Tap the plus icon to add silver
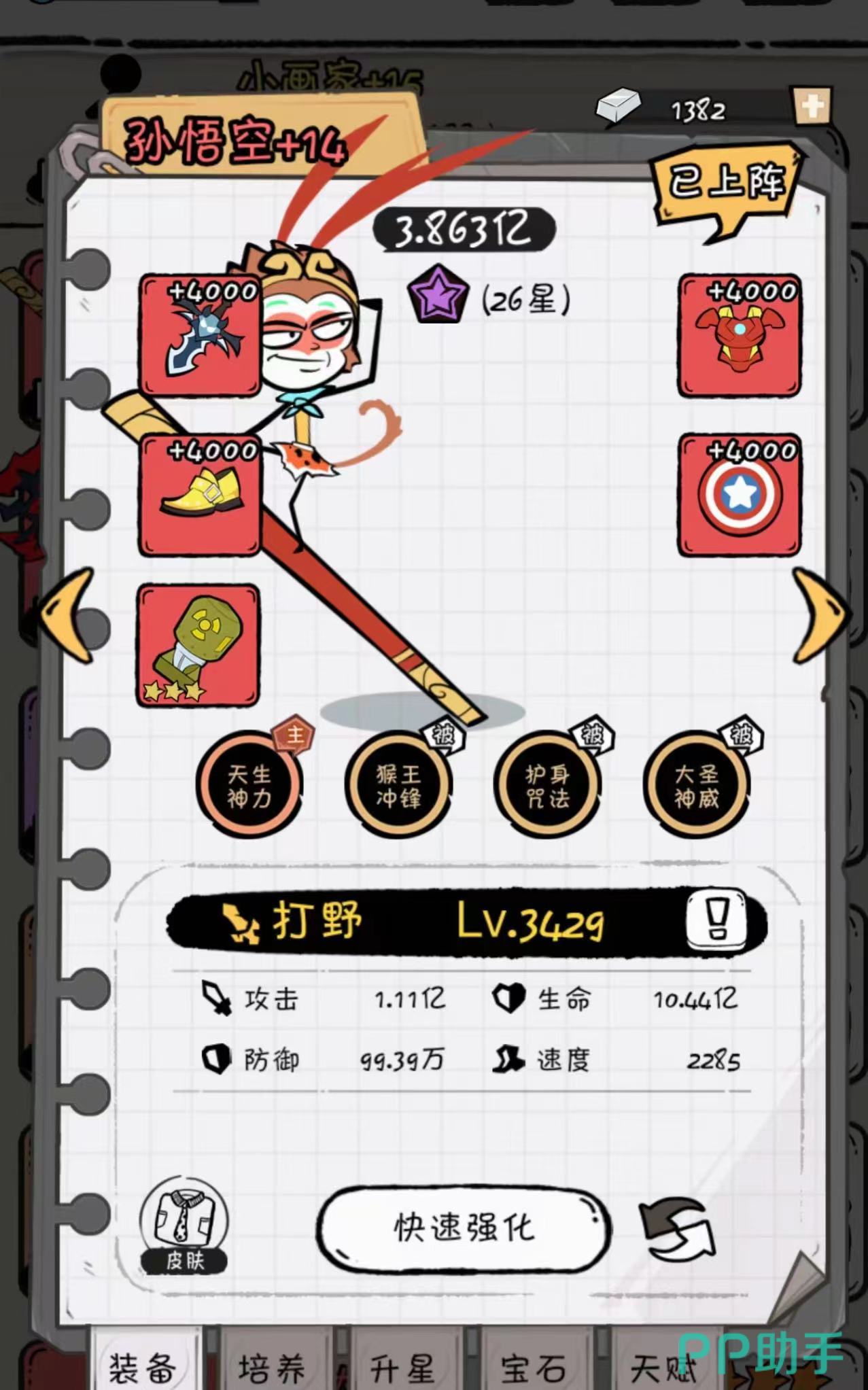Image resolution: width=868 pixels, height=1390 pixels. 812,106
